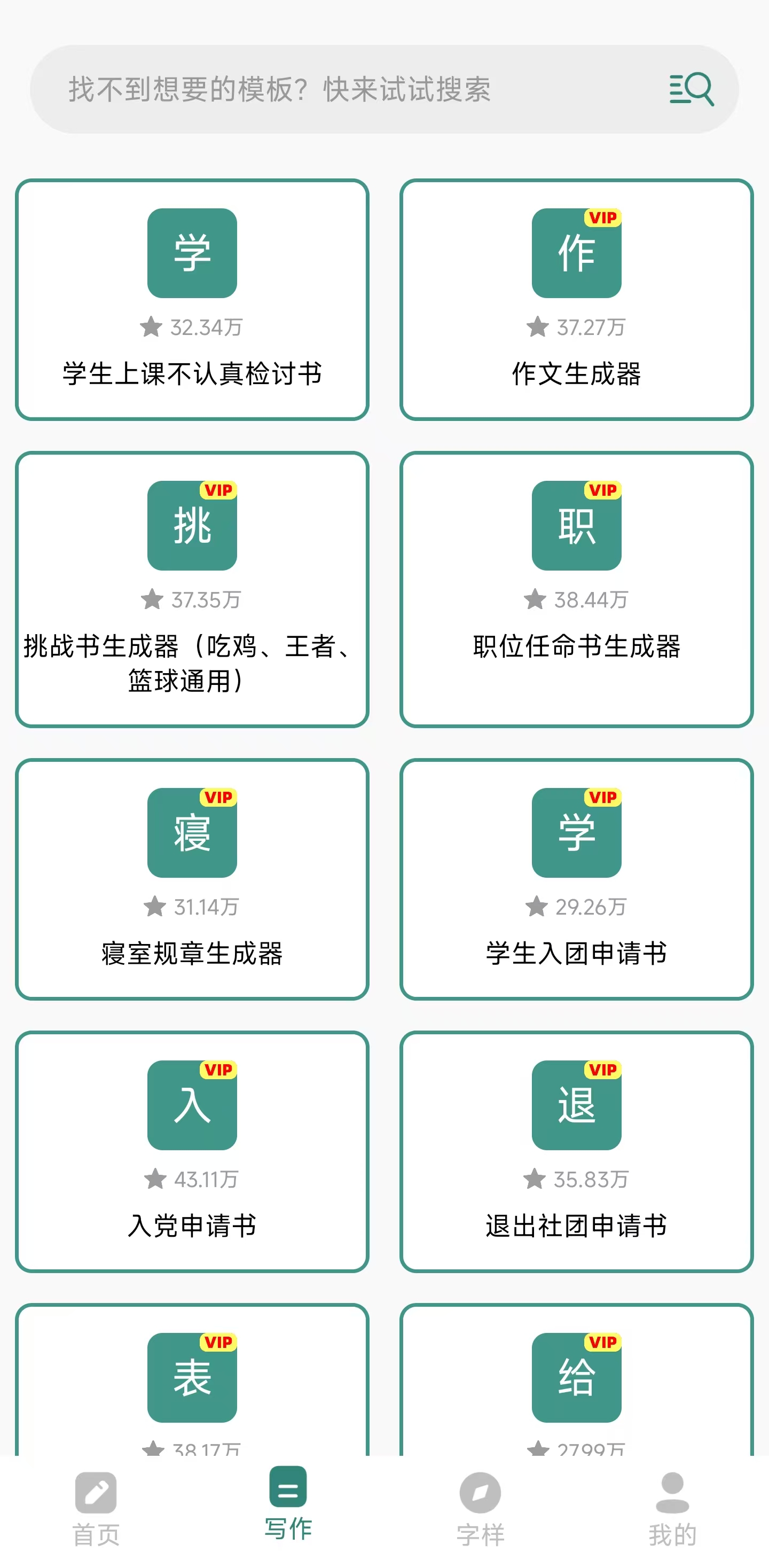Open 学生入团申请书 template
Image resolution: width=769 pixels, height=1568 pixels.
point(576,879)
